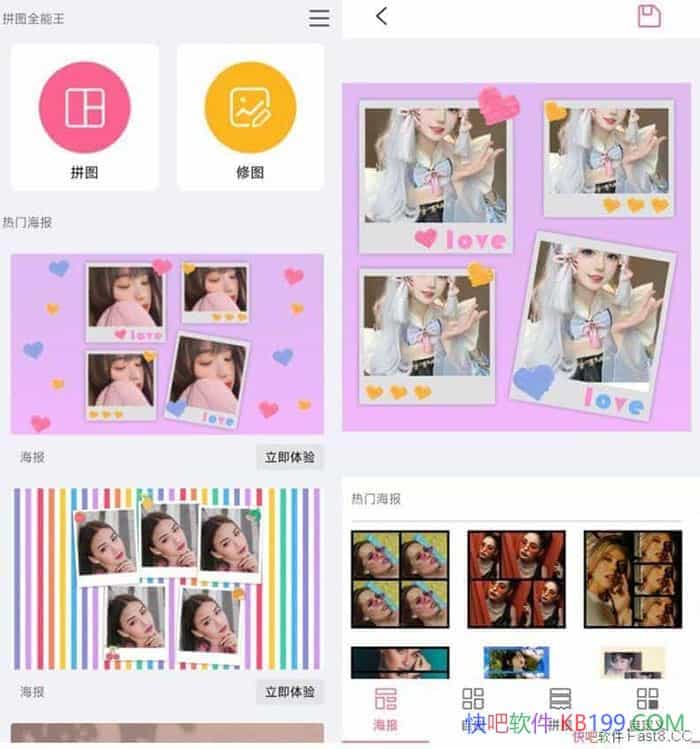This screenshot has height=749, width=700.
Task: Go back from the poster editor
Action: [x=381, y=16]
